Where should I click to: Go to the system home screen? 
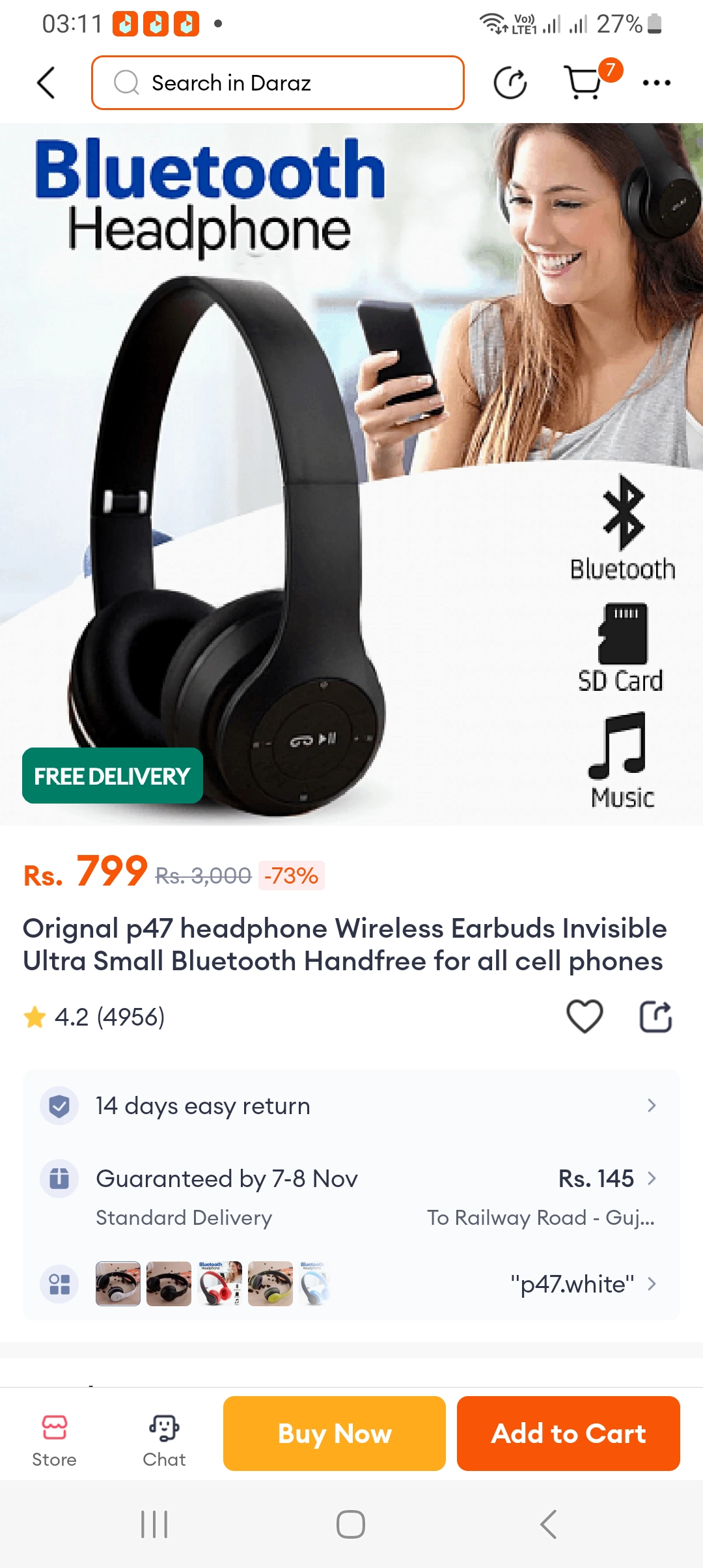click(x=351, y=1524)
